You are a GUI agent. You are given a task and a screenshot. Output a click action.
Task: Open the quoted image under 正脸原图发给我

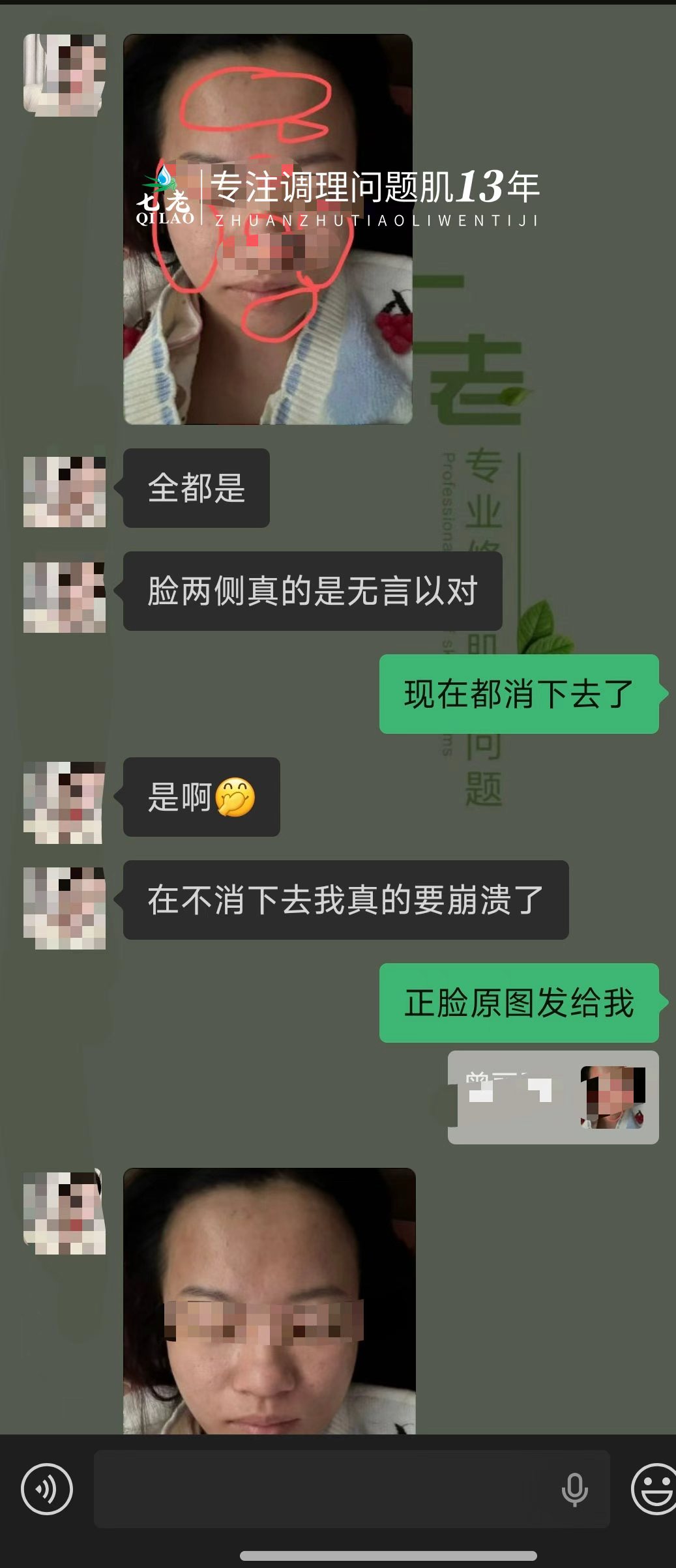613,1097
